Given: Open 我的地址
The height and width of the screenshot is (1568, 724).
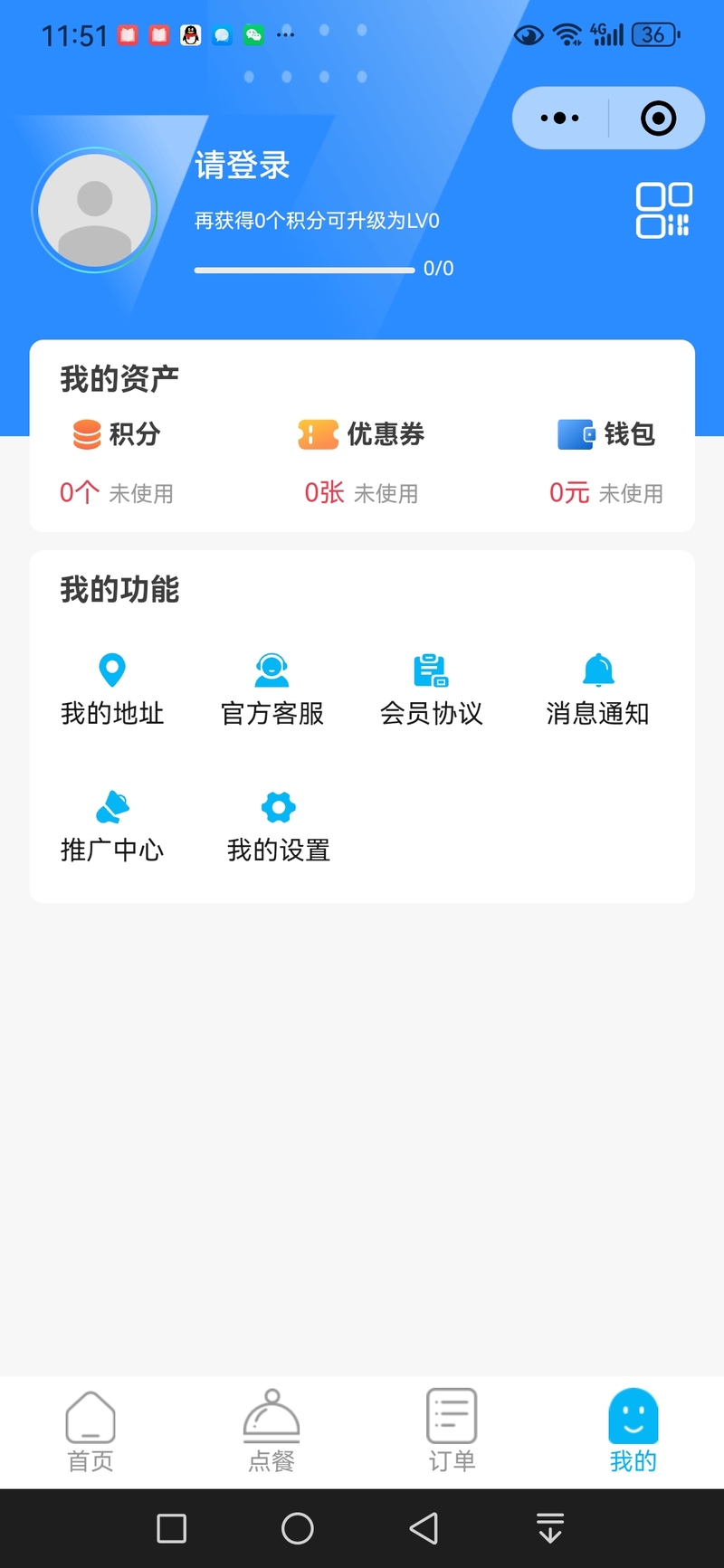Looking at the screenshot, I should click(112, 690).
